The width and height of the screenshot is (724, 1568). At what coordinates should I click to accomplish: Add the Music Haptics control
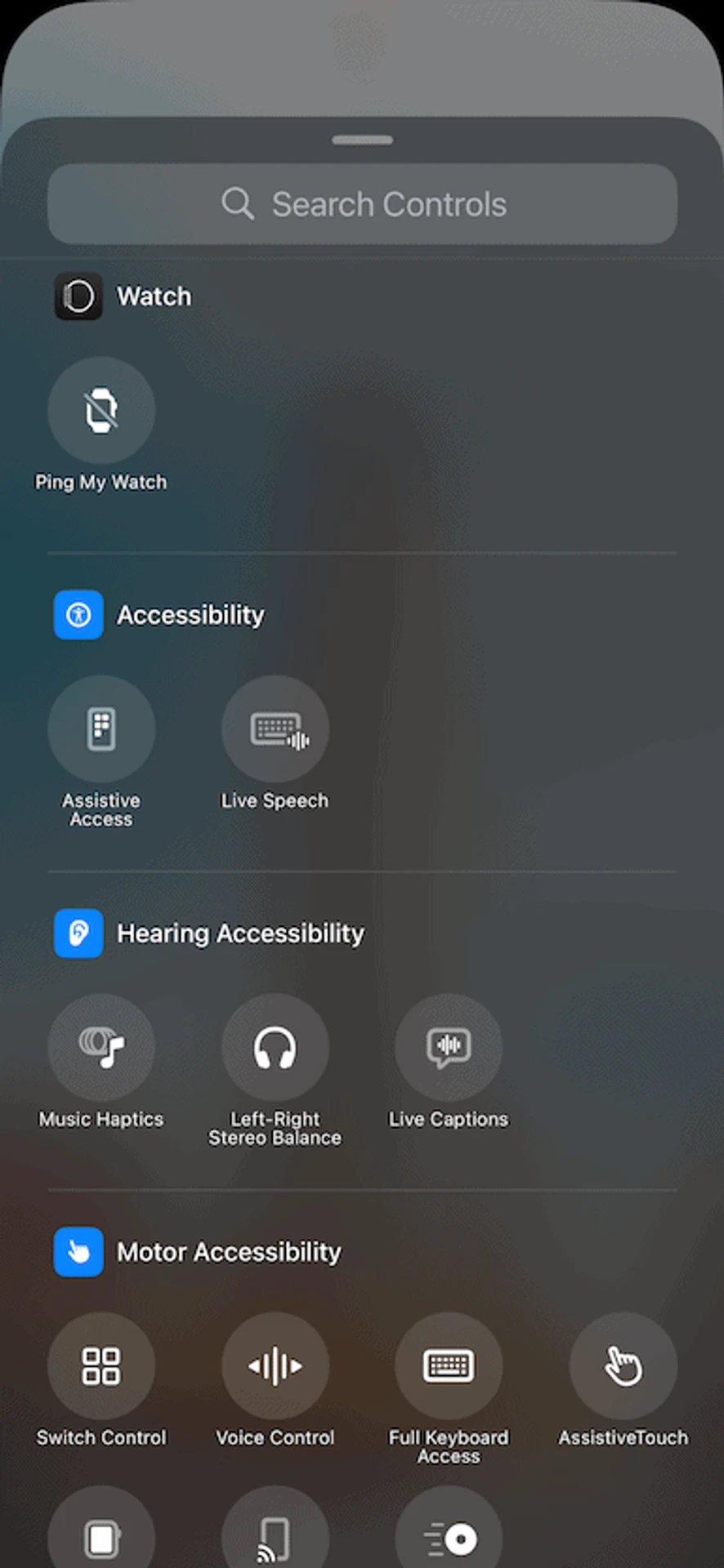point(101,1048)
